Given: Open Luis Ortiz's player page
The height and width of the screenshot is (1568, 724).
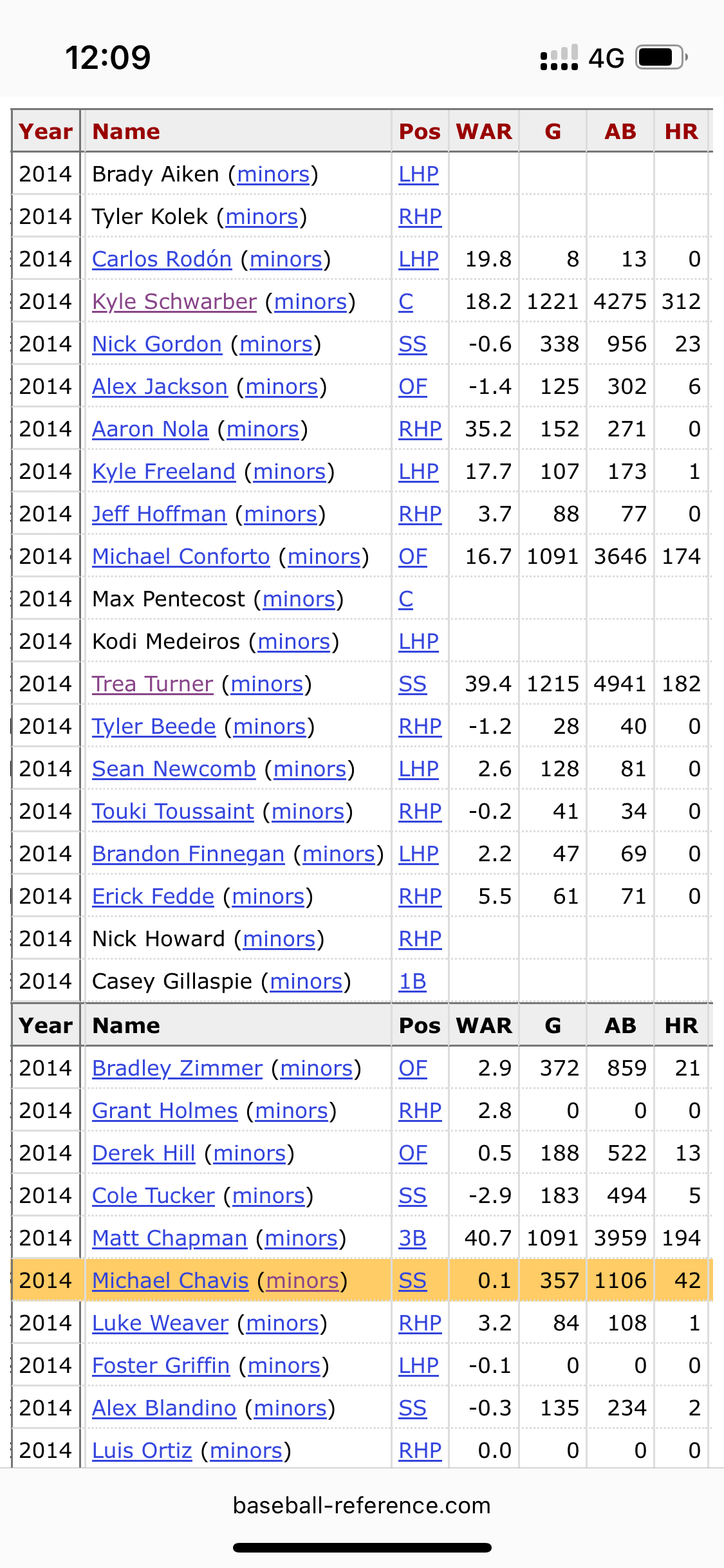Looking at the screenshot, I should [142, 1451].
